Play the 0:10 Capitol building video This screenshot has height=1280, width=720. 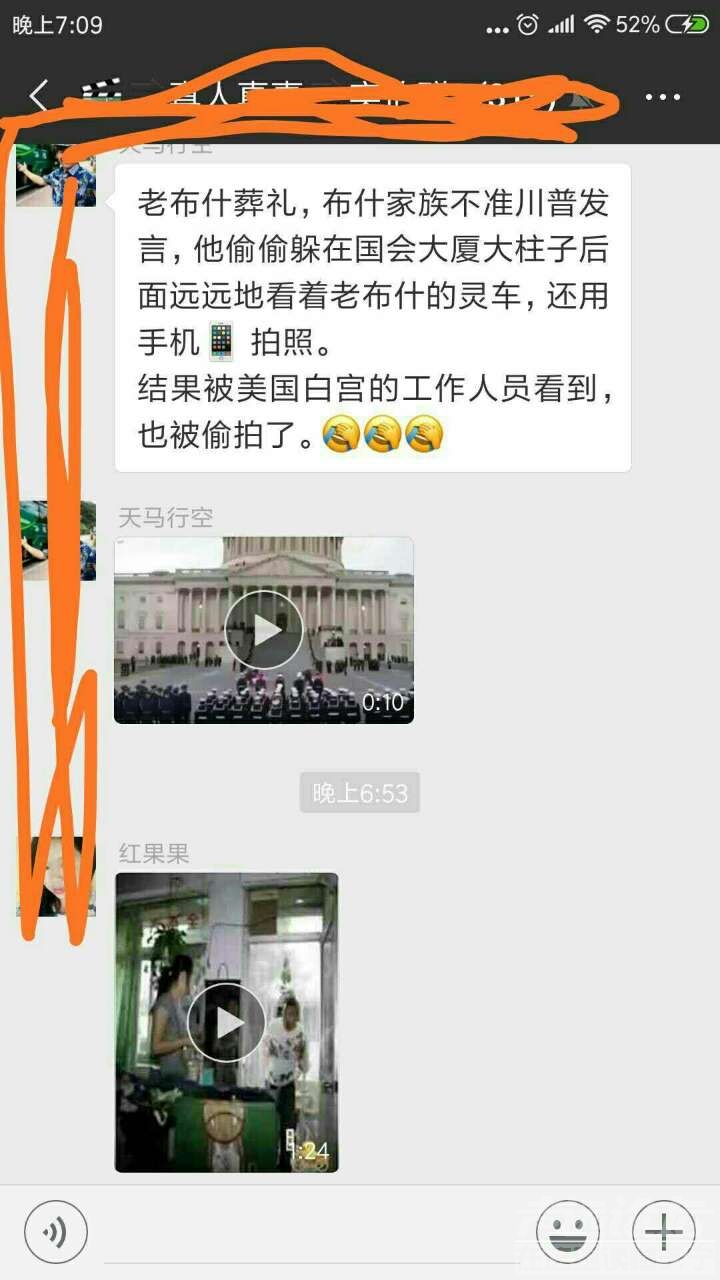point(264,630)
